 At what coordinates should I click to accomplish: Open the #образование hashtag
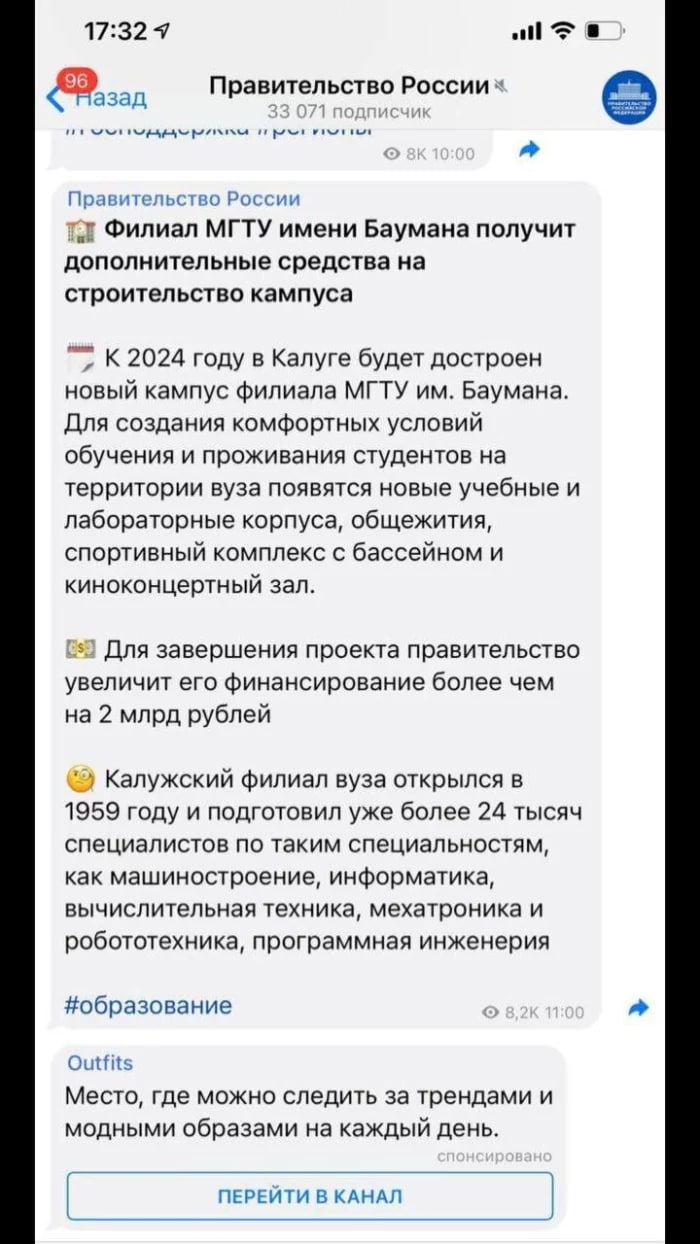[x=148, y=1005]
